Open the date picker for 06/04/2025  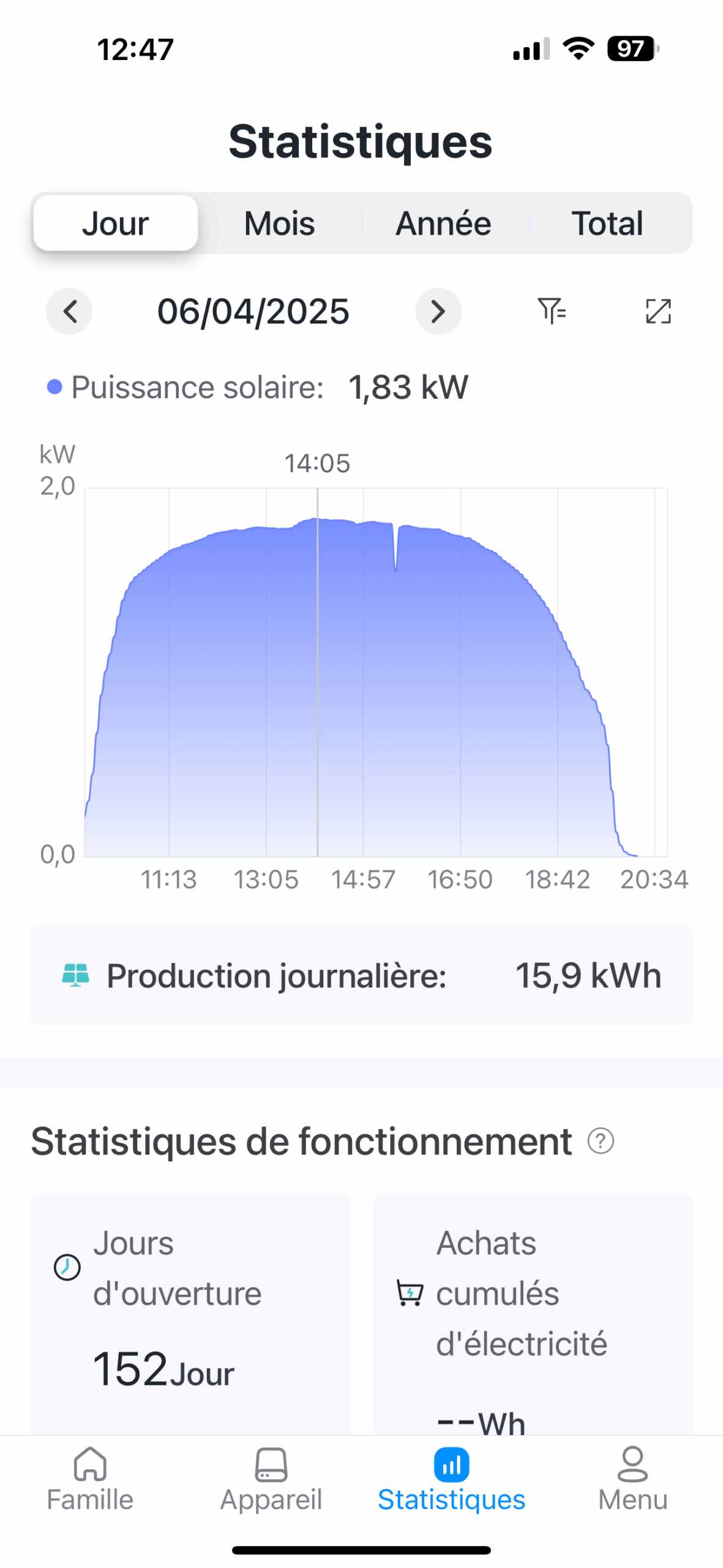coord(253,311)
